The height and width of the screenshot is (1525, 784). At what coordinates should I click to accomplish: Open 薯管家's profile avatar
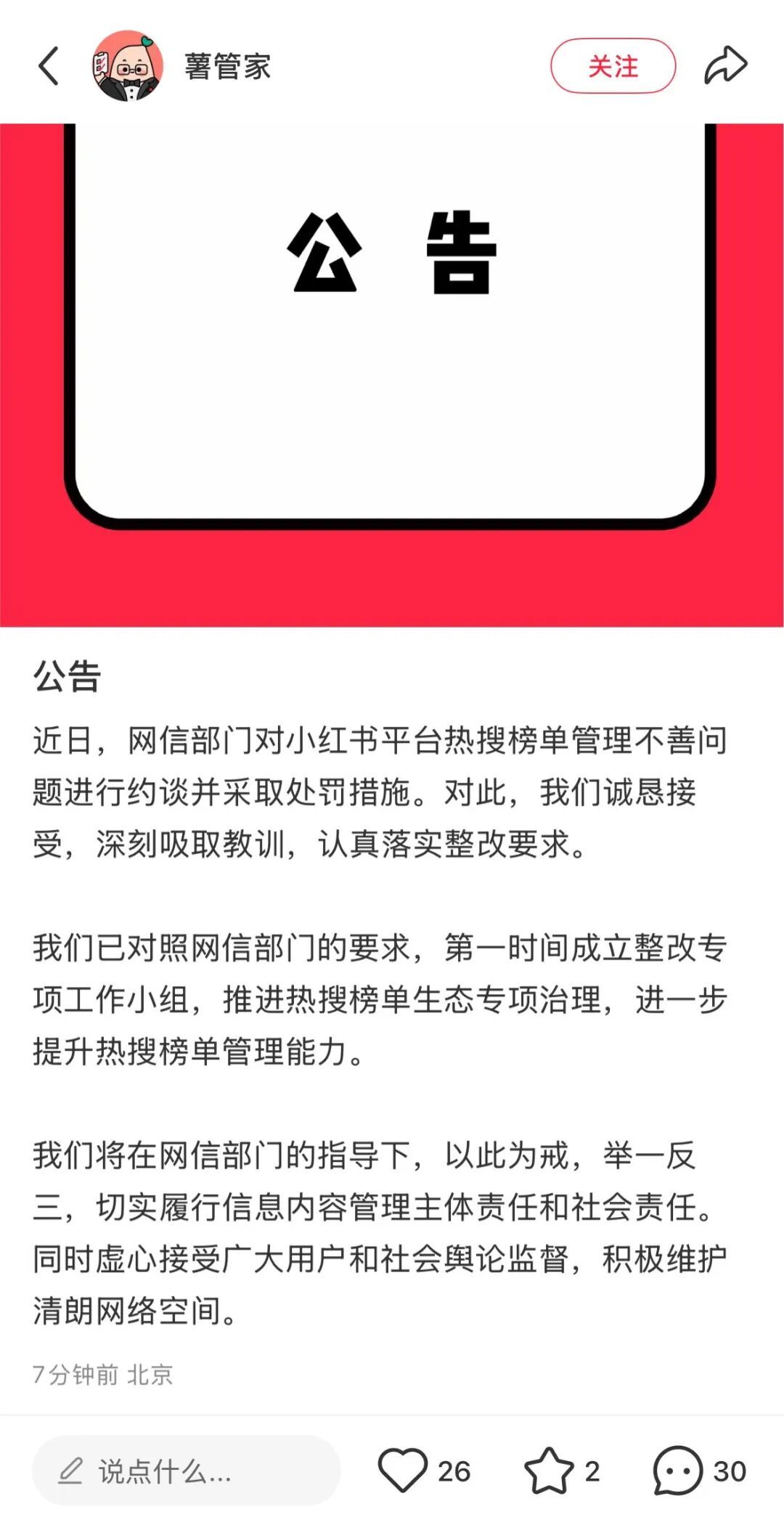(x=128, y=66)
